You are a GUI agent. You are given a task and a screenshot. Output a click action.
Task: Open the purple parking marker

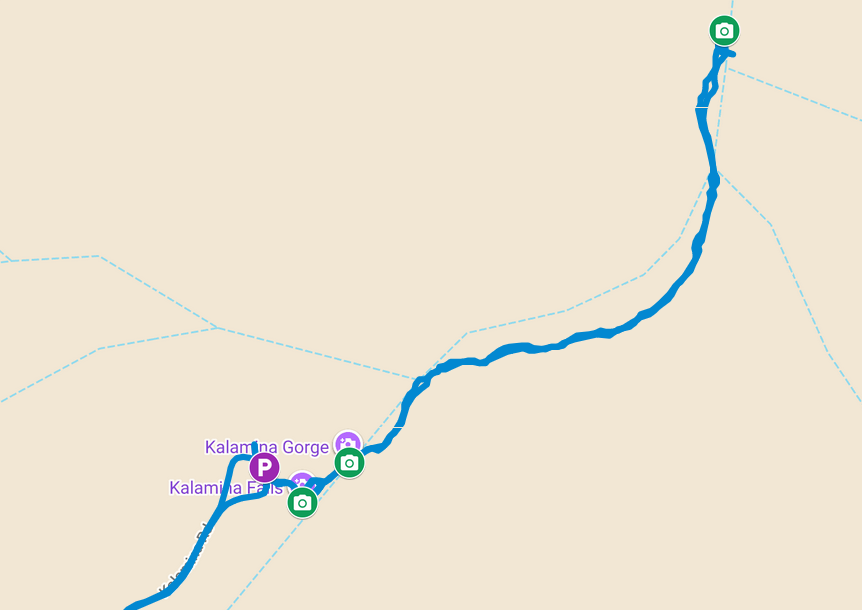click(x=264, y=467)
